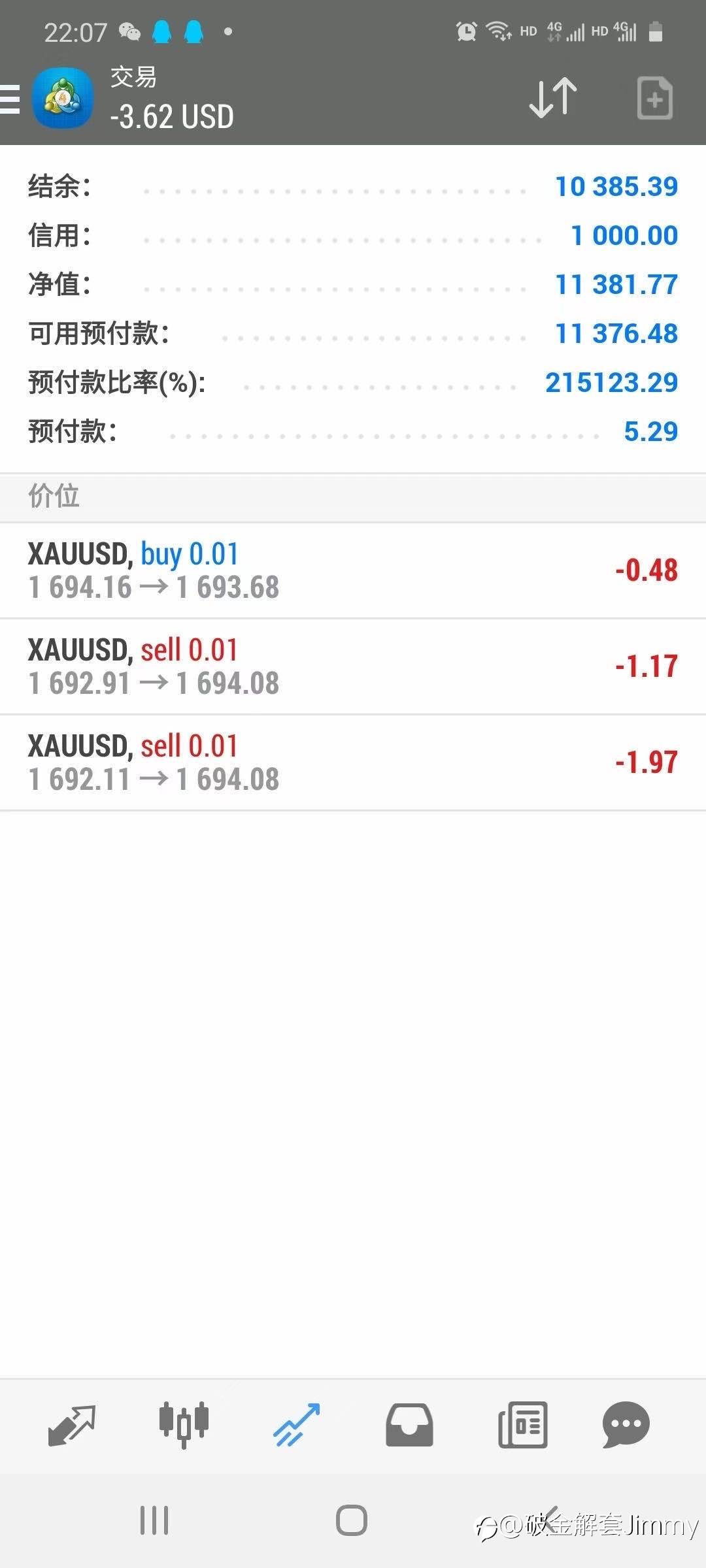706x1568 pixels.
Task: Switch to the quotes arrows tab
Action: (72, 1425)
